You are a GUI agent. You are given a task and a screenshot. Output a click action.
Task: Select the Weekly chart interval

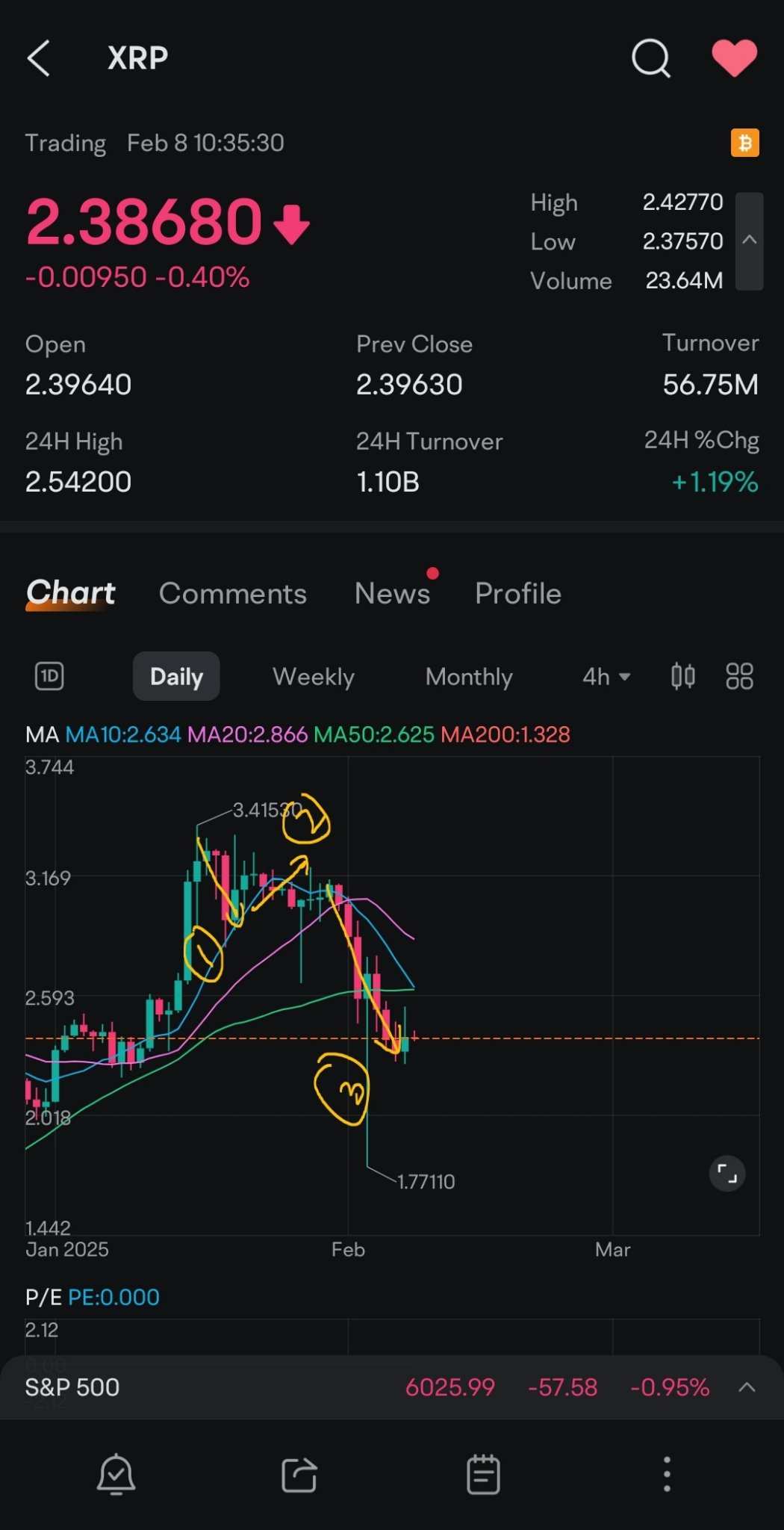[x=313, y=677]
